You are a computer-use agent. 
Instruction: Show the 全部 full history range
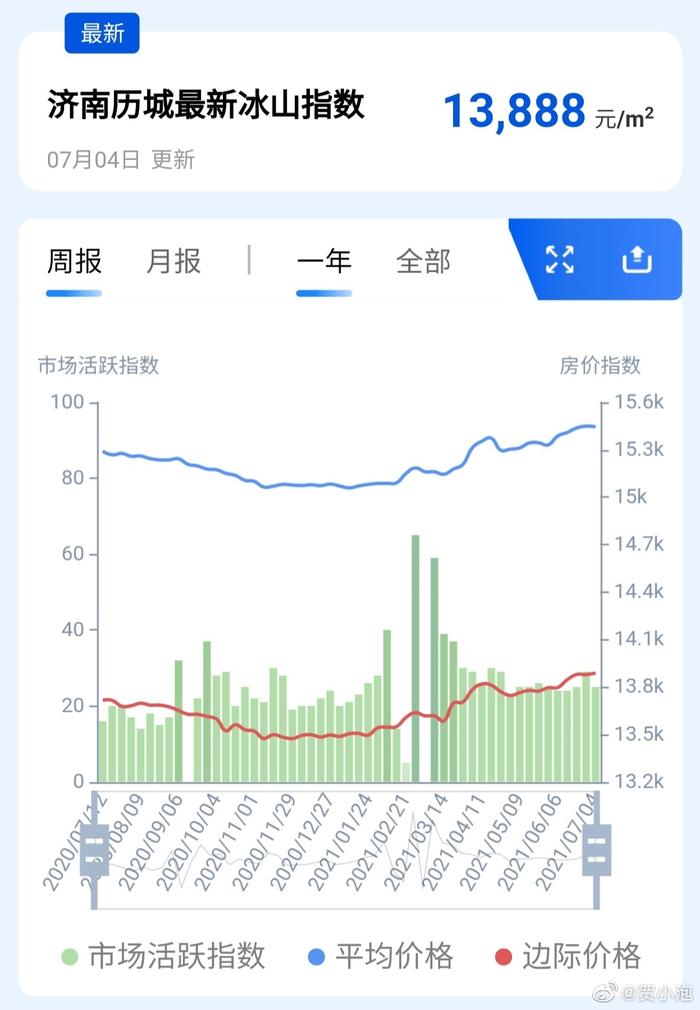423,262
